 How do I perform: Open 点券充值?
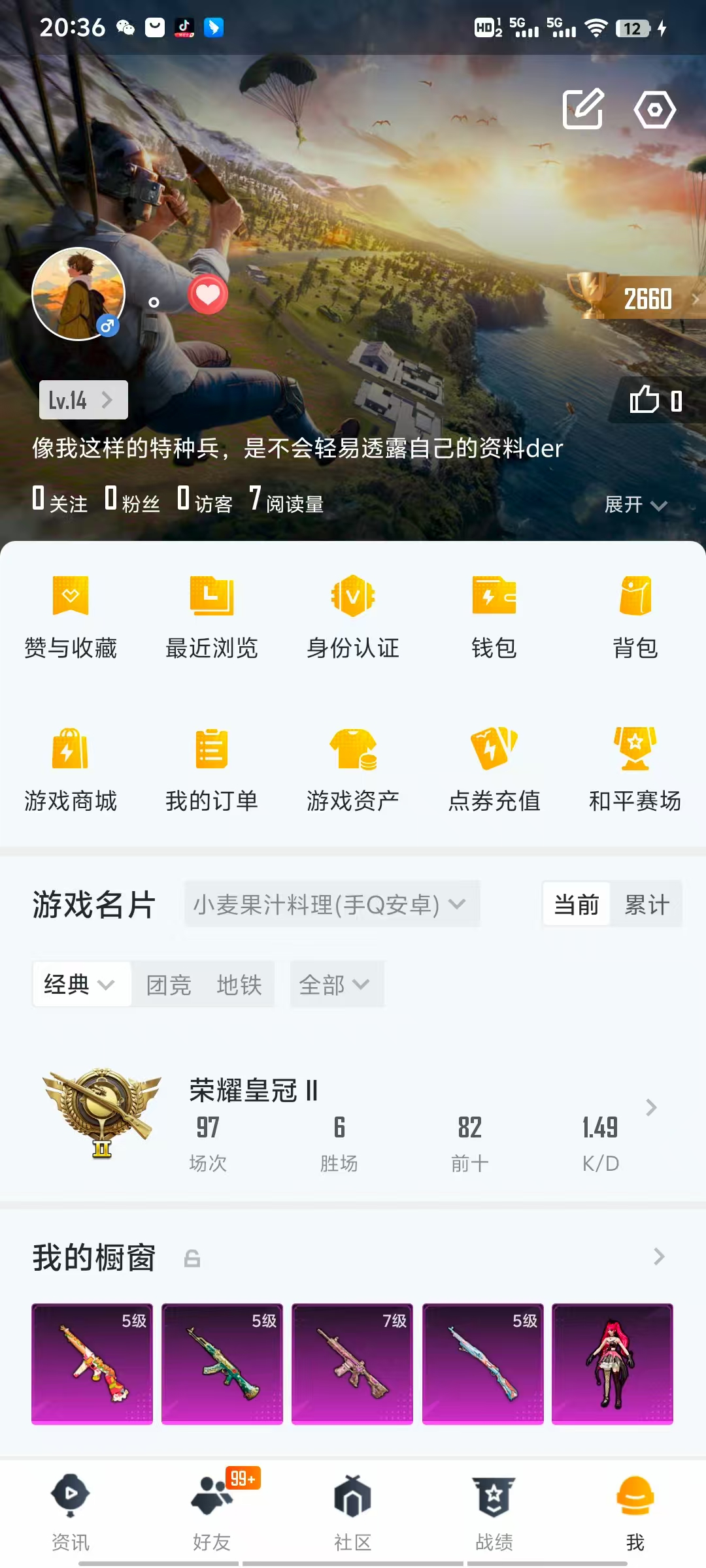click(x=494, y=770)
